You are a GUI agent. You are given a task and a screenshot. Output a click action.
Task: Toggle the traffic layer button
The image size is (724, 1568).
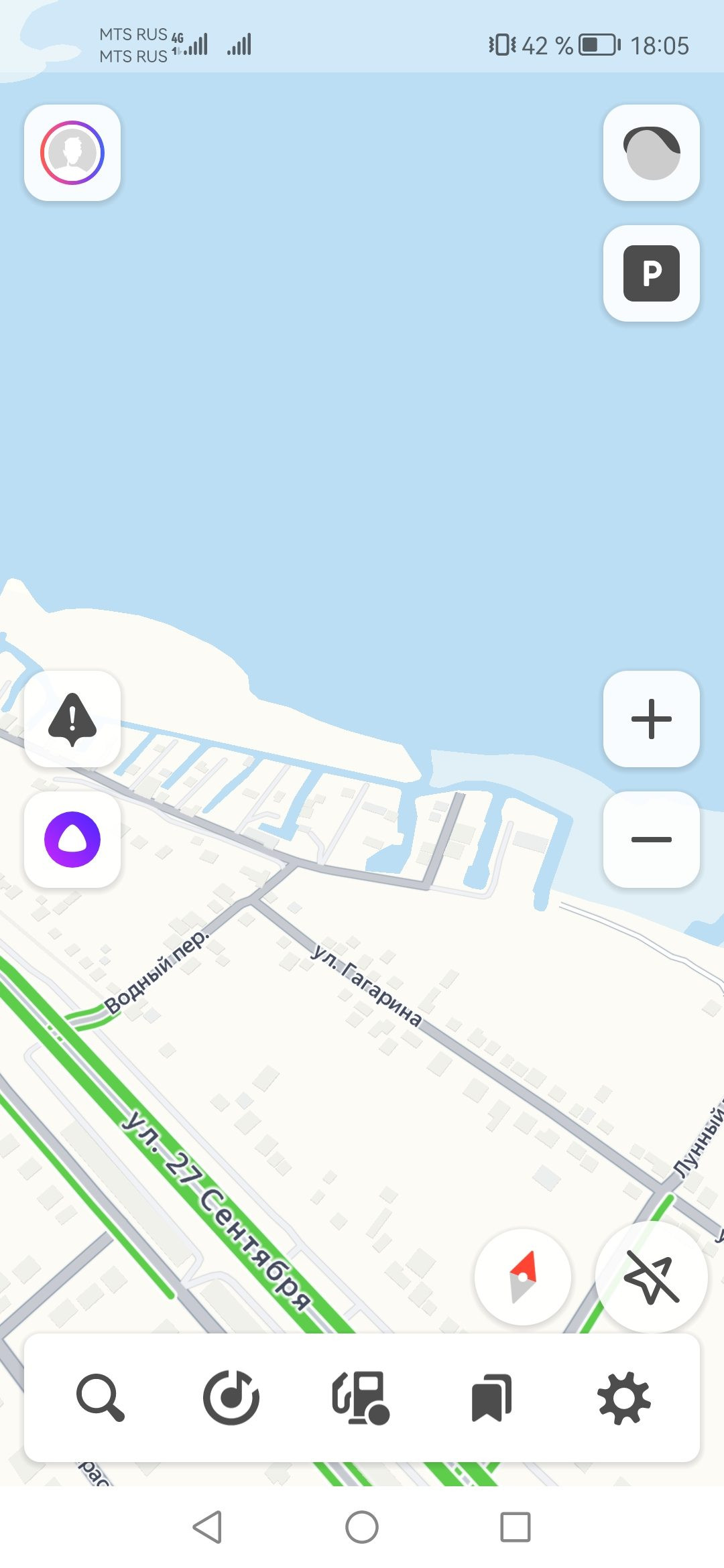(652, 153)
